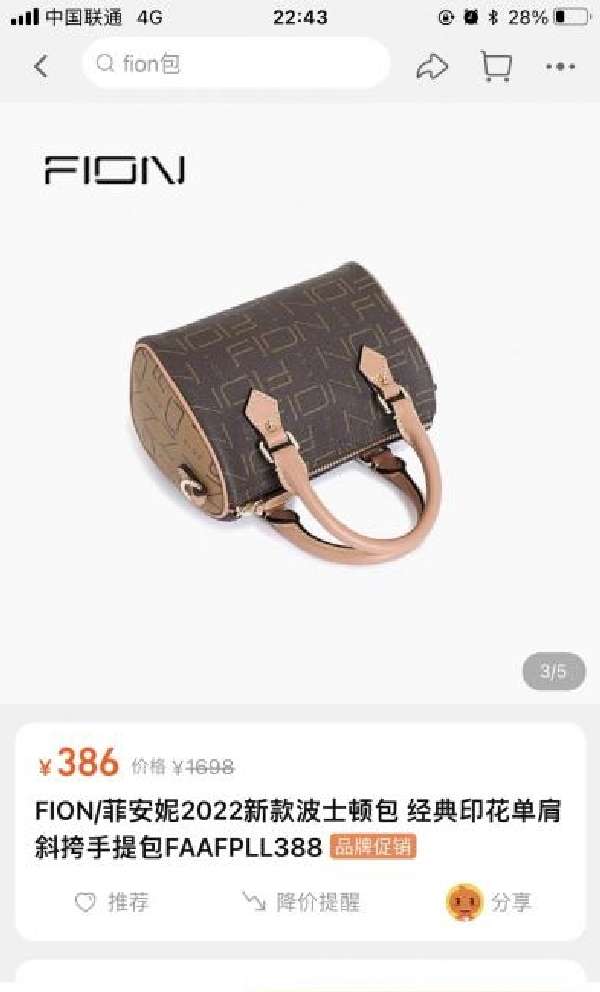Go back using the top-left arrow
Image resolution: width=600 pixels, height=992 pixels.
pyautogui.click(x=41, y=67)
